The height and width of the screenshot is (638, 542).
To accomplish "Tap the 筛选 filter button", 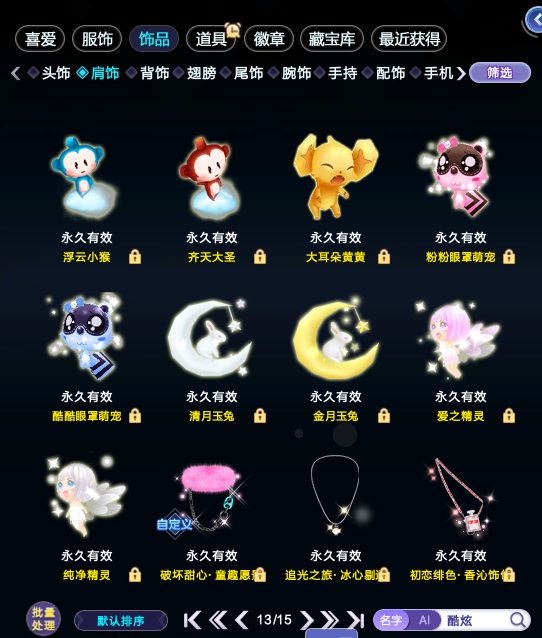I will coord(500,73).
